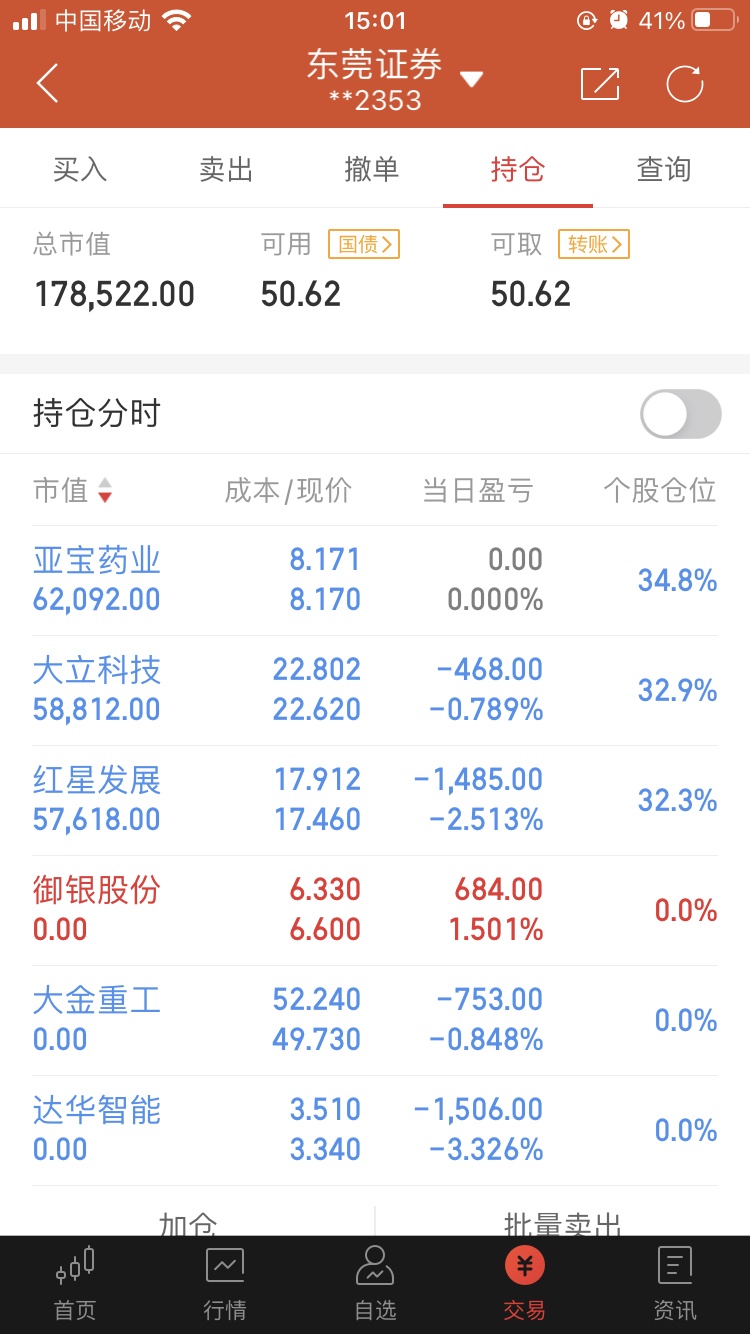Open the 撤单 tab
Screen dimensions: 750x1334
(372, 169)
